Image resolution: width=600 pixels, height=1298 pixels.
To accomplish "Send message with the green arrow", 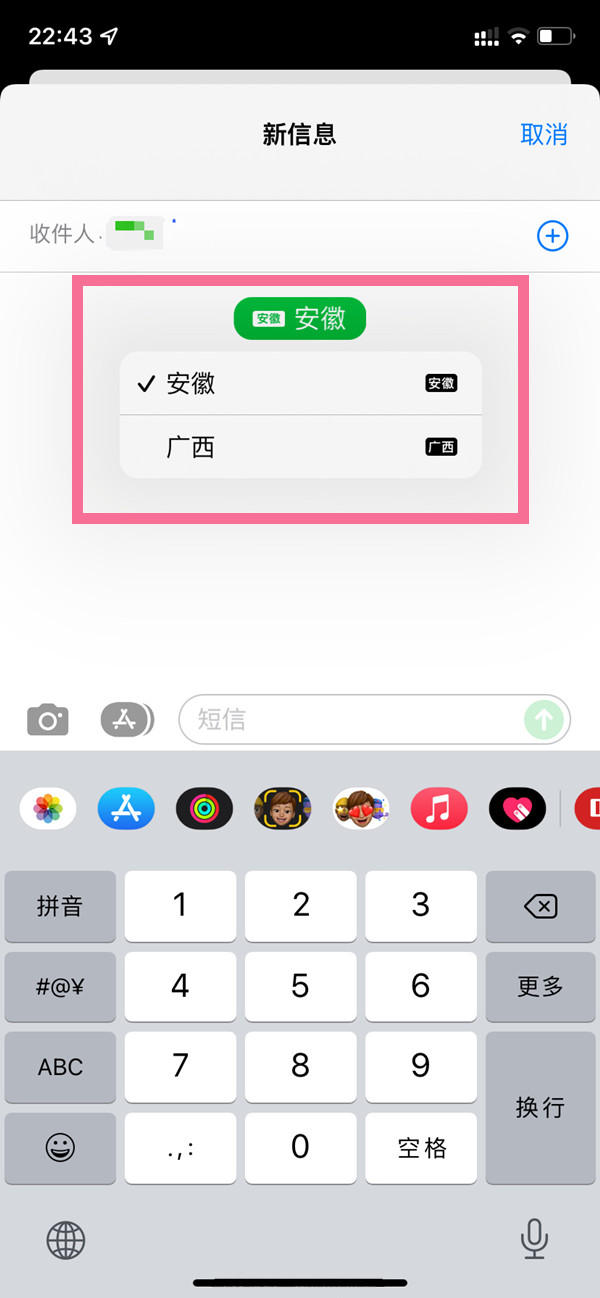I will coord(545,719).
